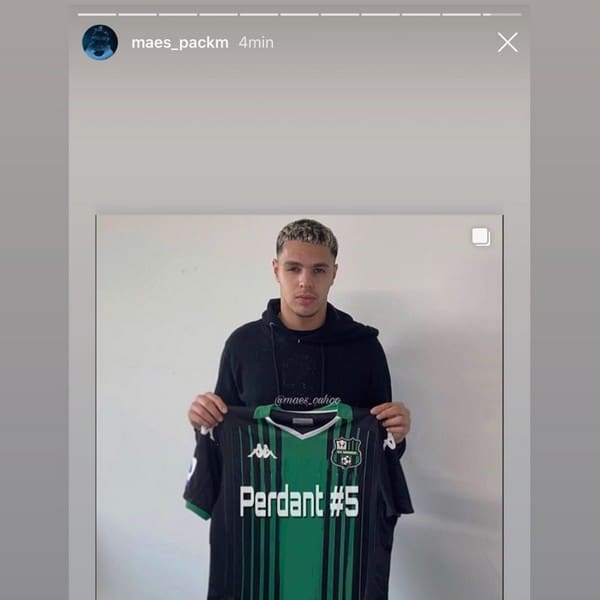
Task: Close the story viewer
Action: click(x=507, y=42)
